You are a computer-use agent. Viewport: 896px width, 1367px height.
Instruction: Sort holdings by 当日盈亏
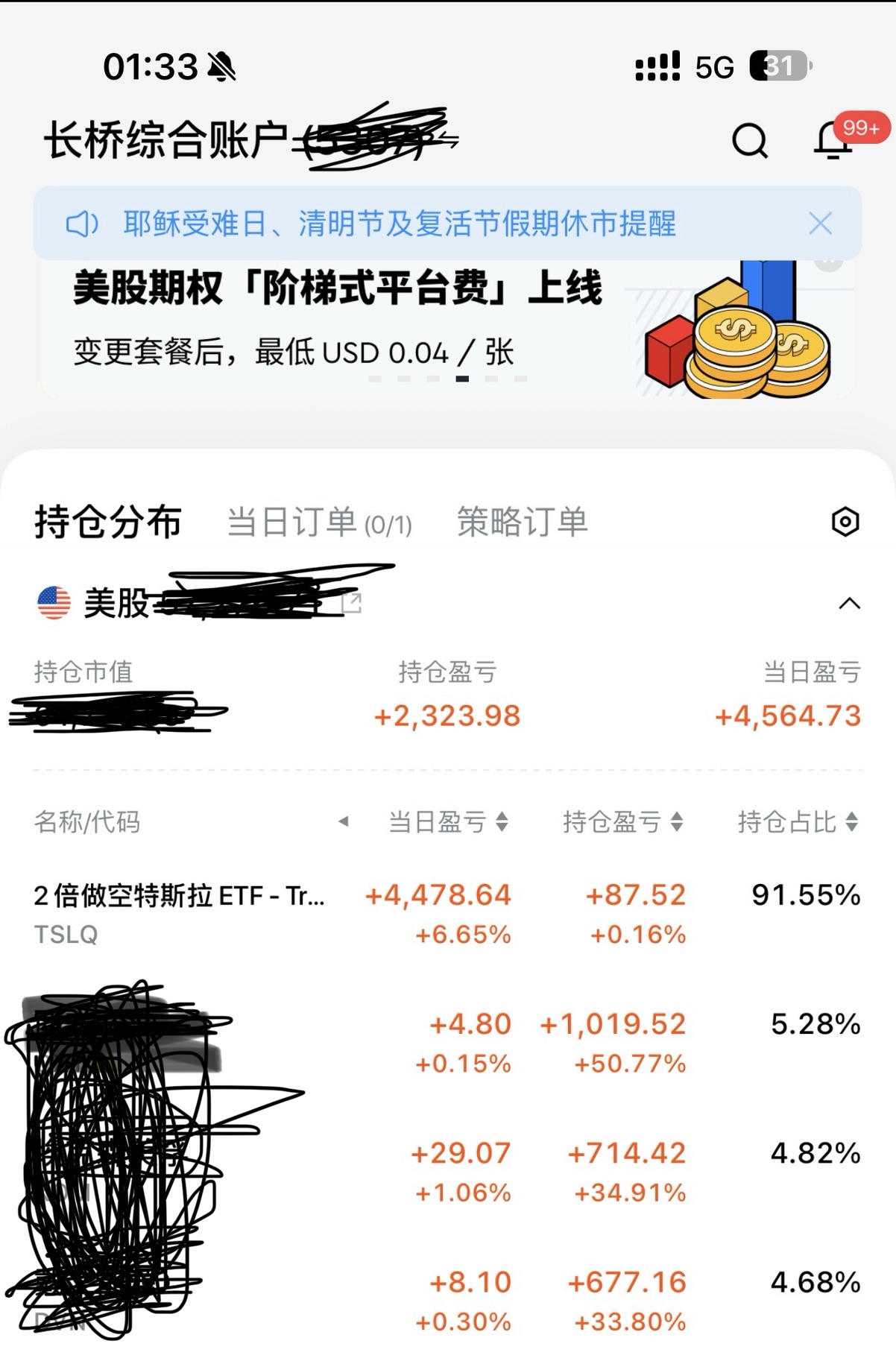(448, 822)
